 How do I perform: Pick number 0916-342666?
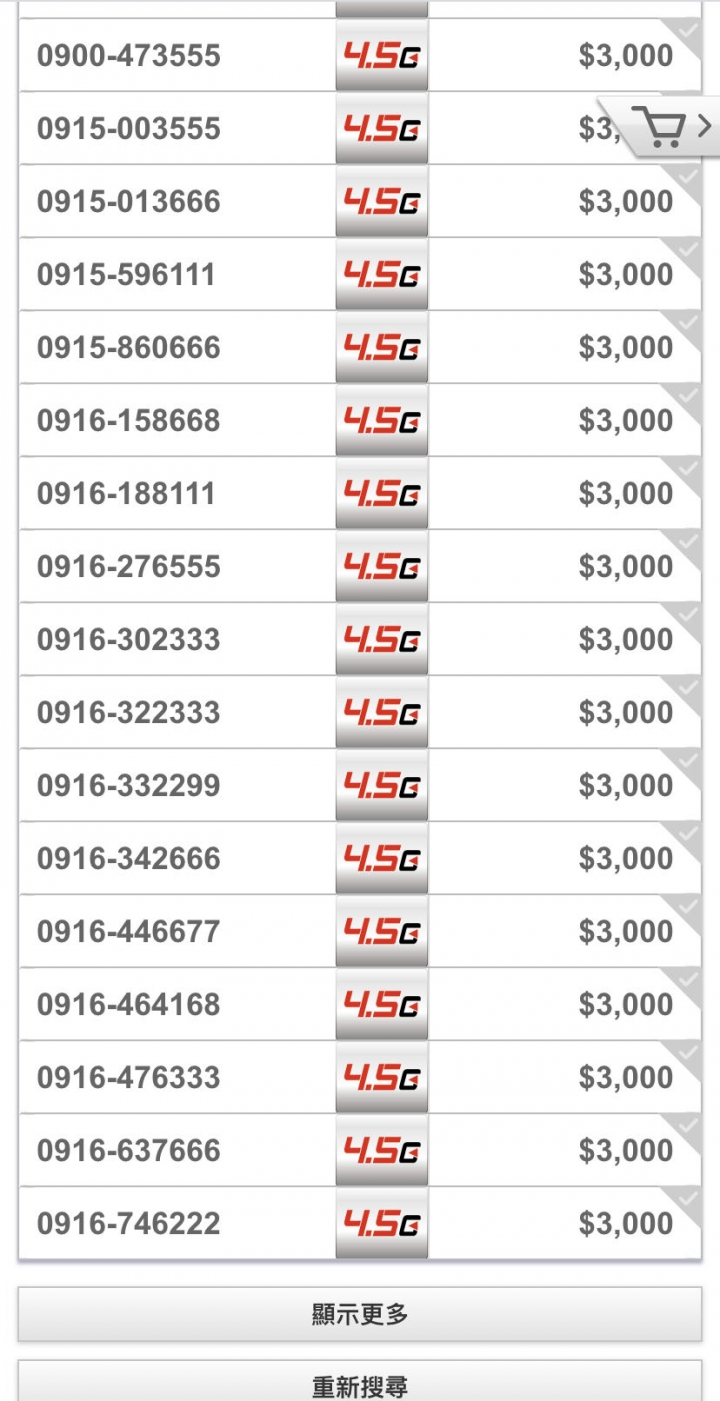pos(360,858)
